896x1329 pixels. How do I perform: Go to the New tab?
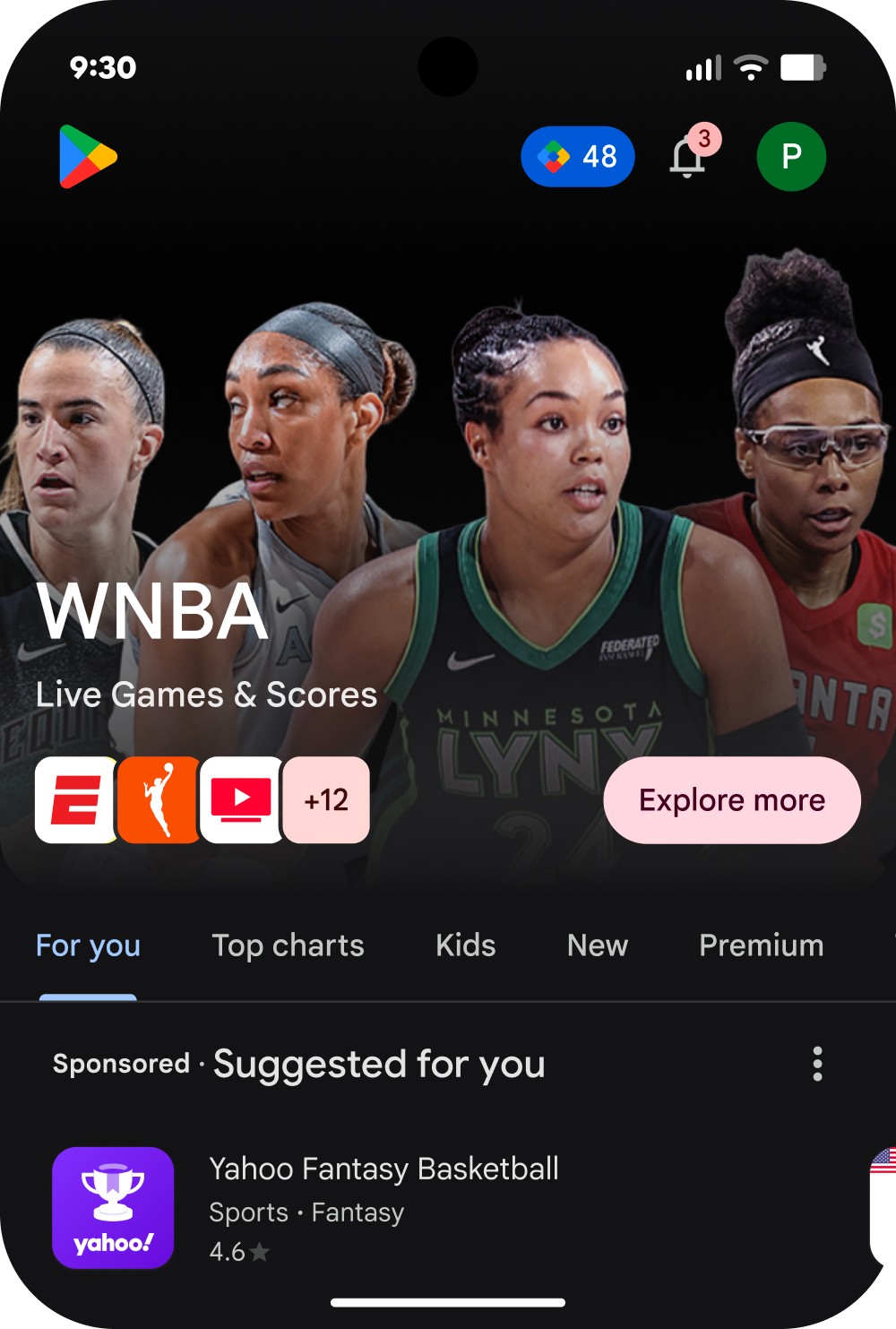tap(598, 945)
